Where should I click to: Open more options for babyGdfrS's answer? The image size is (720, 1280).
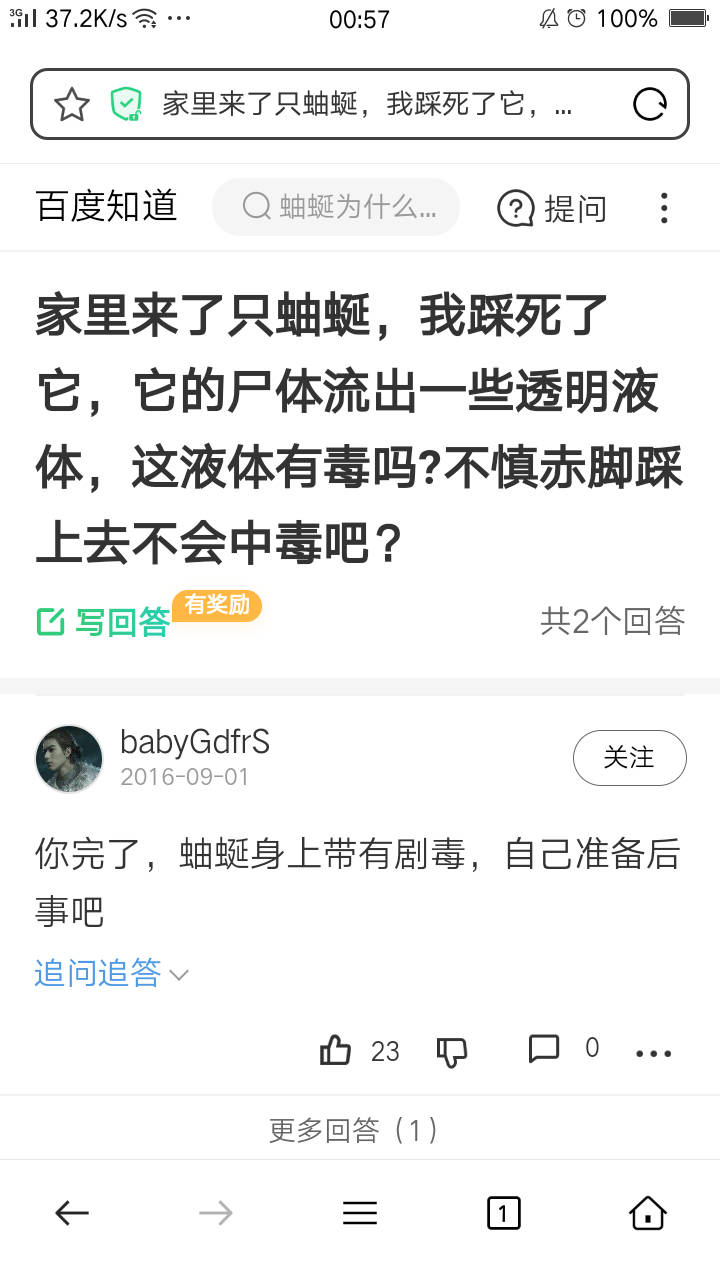654,1052
